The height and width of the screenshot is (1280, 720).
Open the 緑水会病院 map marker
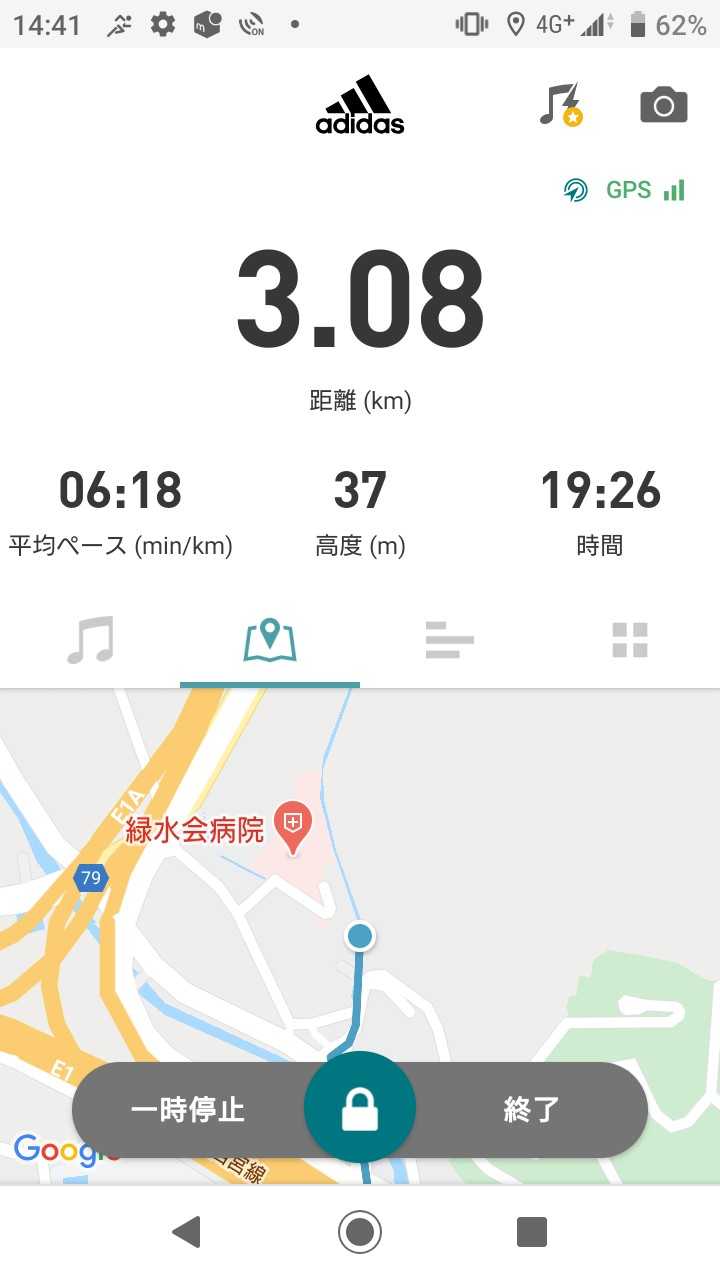pyautogui.click(x=293, y=828)
